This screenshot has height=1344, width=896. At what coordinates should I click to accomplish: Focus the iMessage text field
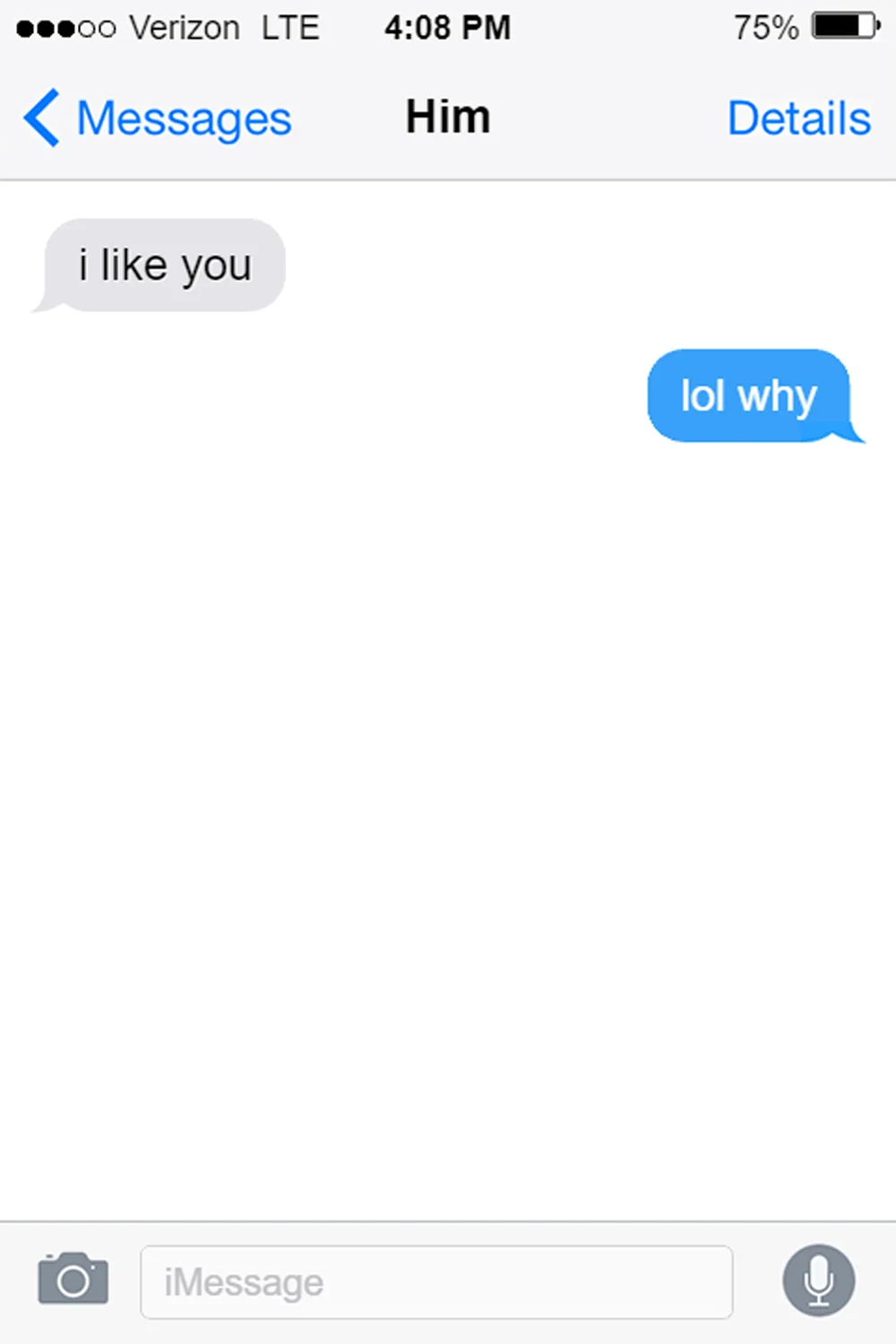click(436, 1282)
